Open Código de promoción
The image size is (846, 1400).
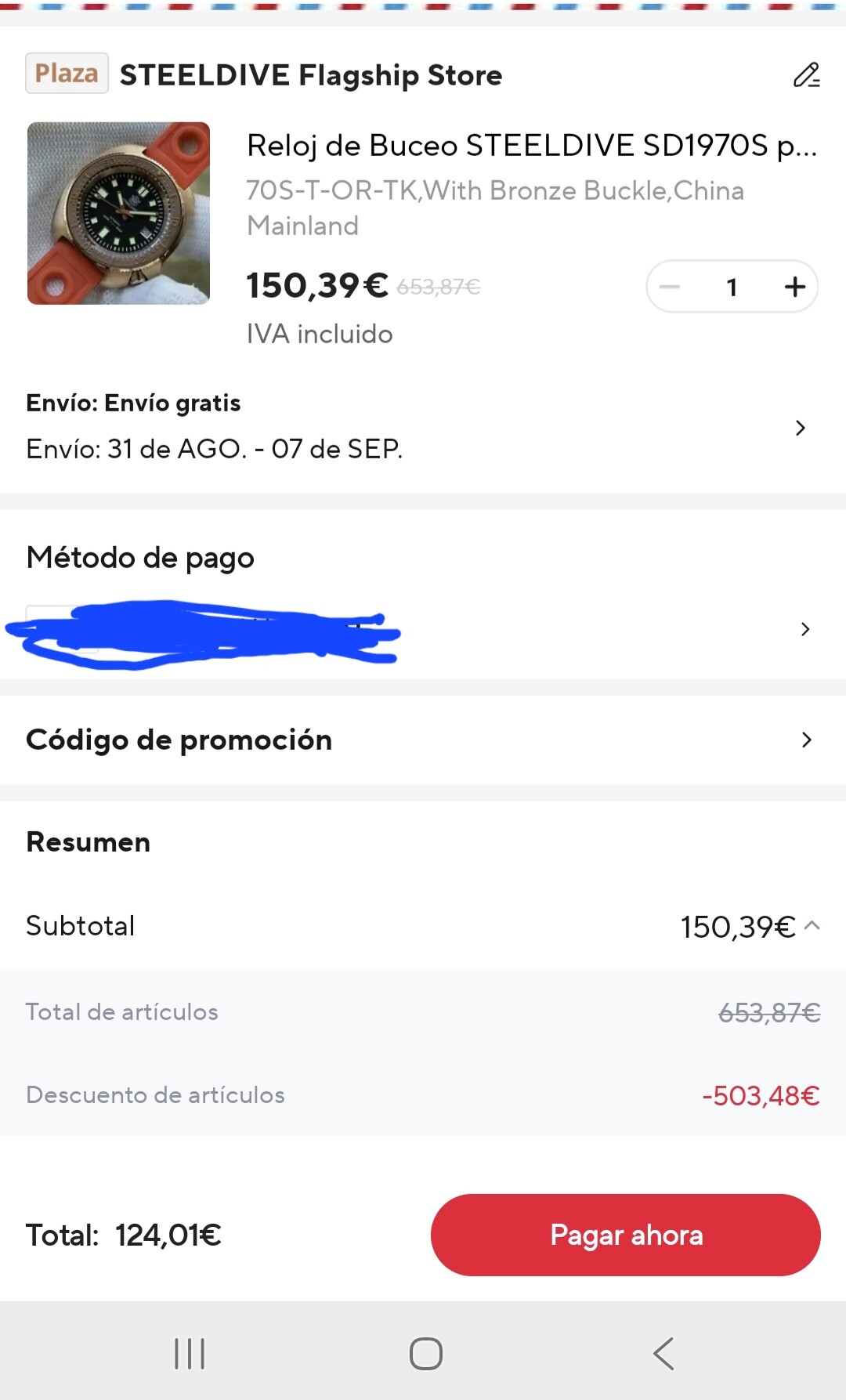click(423, 740)
